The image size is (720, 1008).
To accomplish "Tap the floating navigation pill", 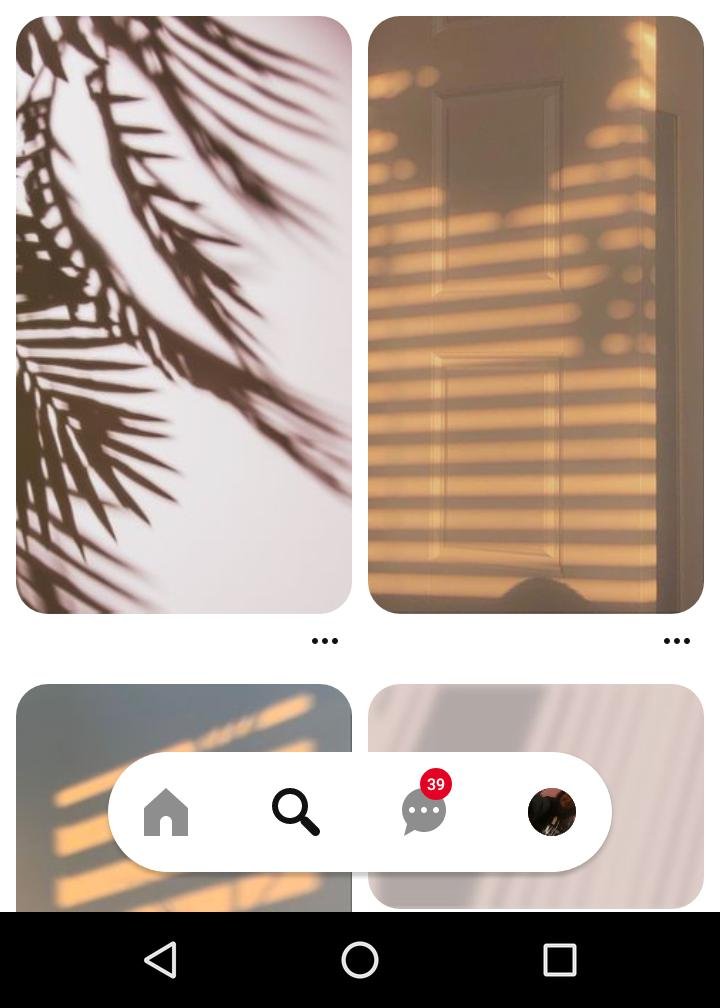I will [360, 813].
